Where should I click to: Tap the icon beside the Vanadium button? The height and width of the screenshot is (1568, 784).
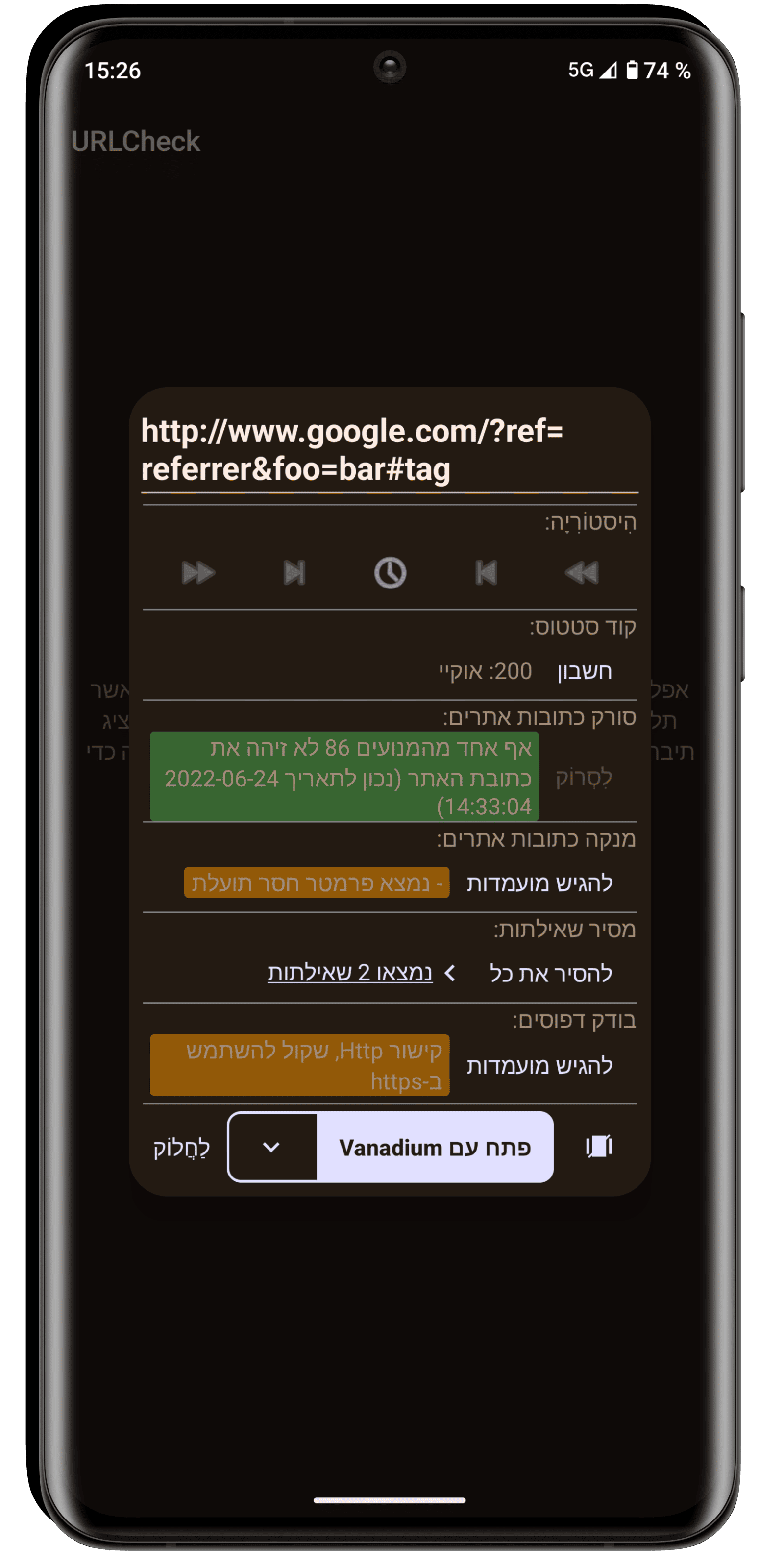pos(599,1147)
